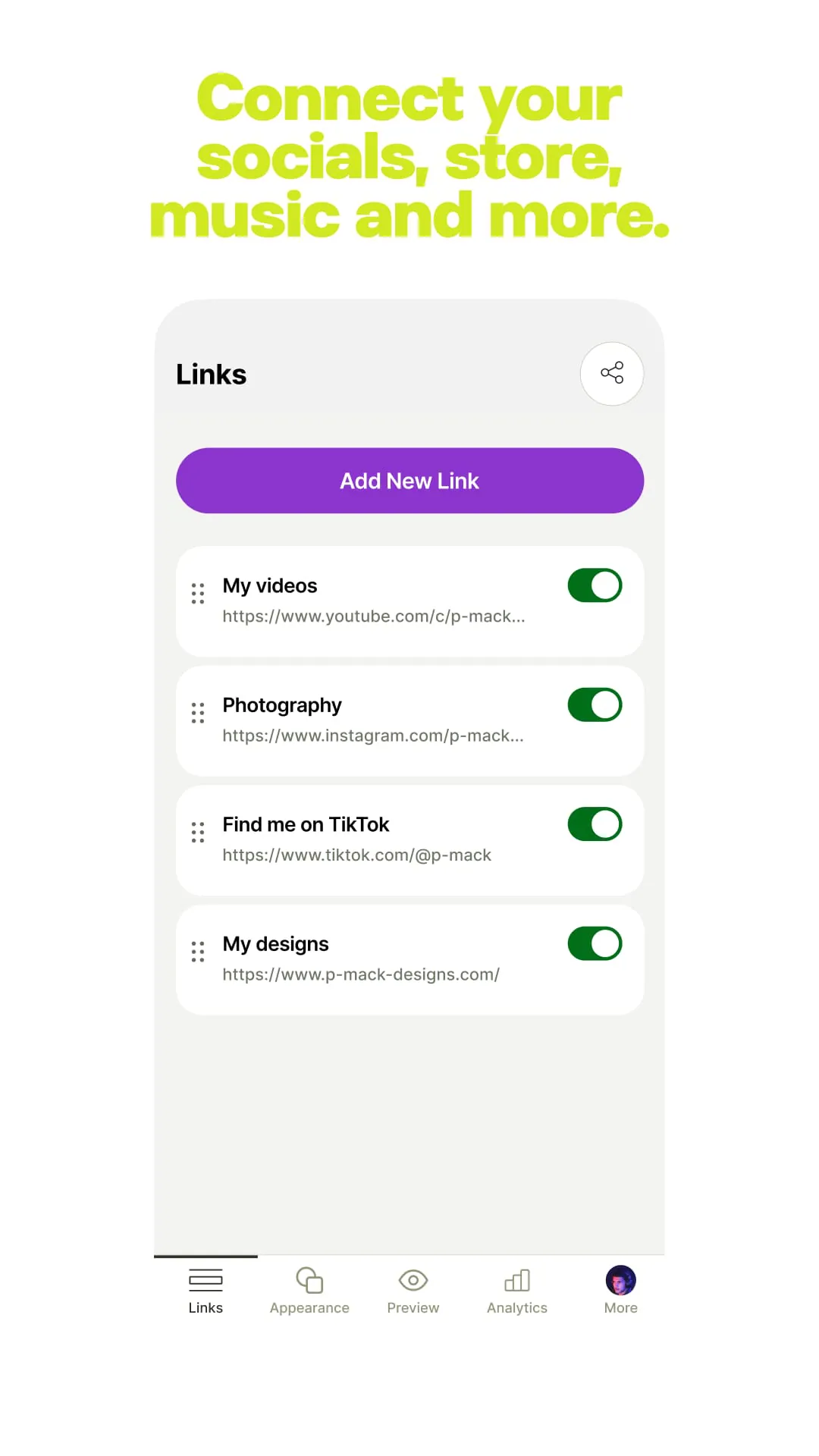This screenshot has width=819, height=1456.
Task: Open the My videos YouTube link
Action: [374, 617]
